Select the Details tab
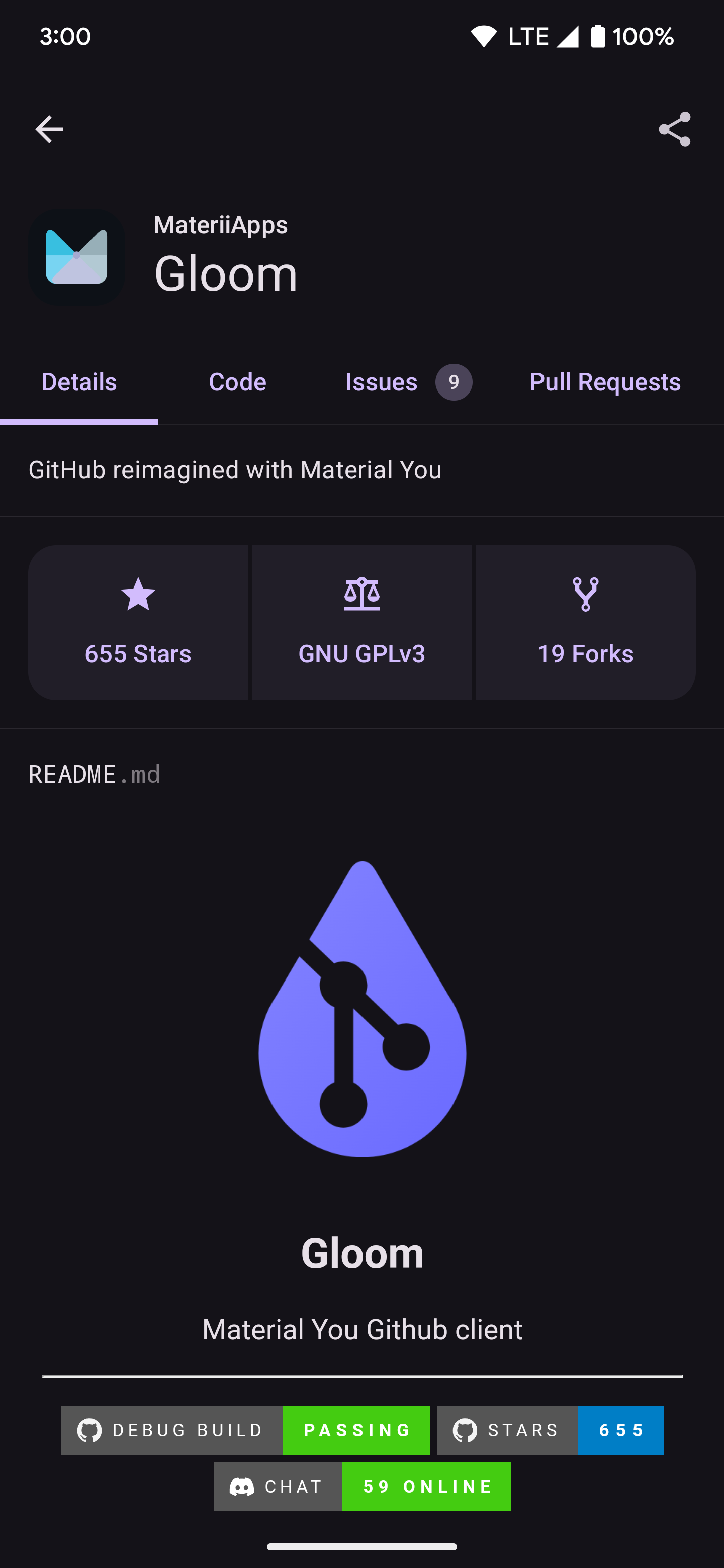 pyautogui.click(x=79, y=382)
